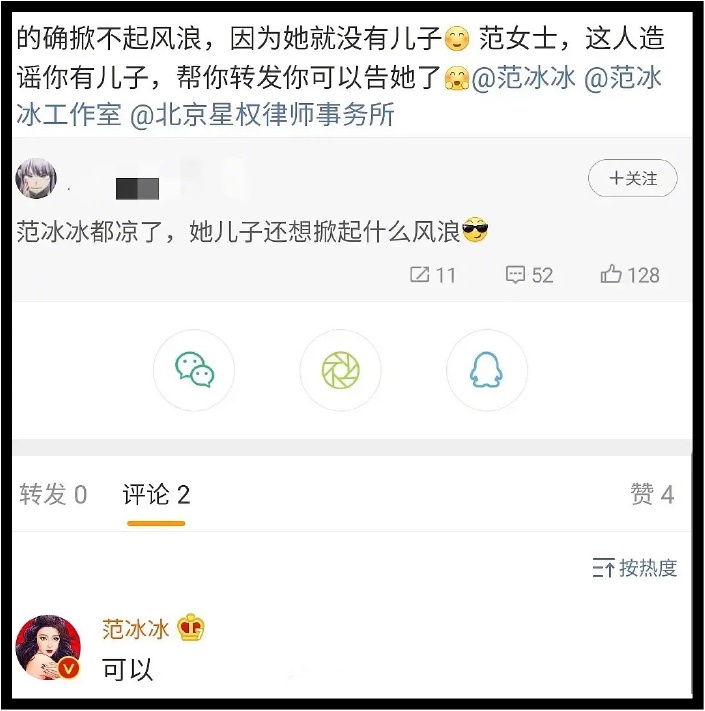
Task: Select the 评论 2 tab
Action: [156, 494]
